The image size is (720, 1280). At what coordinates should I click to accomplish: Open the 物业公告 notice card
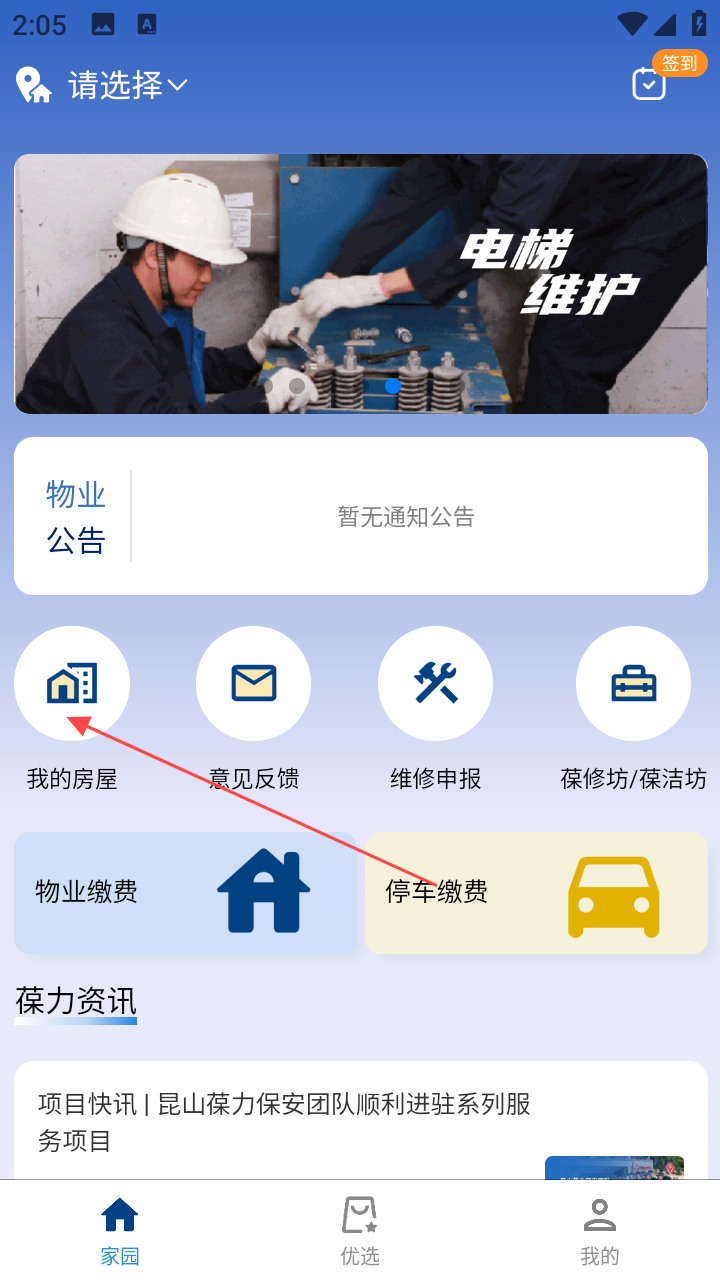[x=360, y=516]
